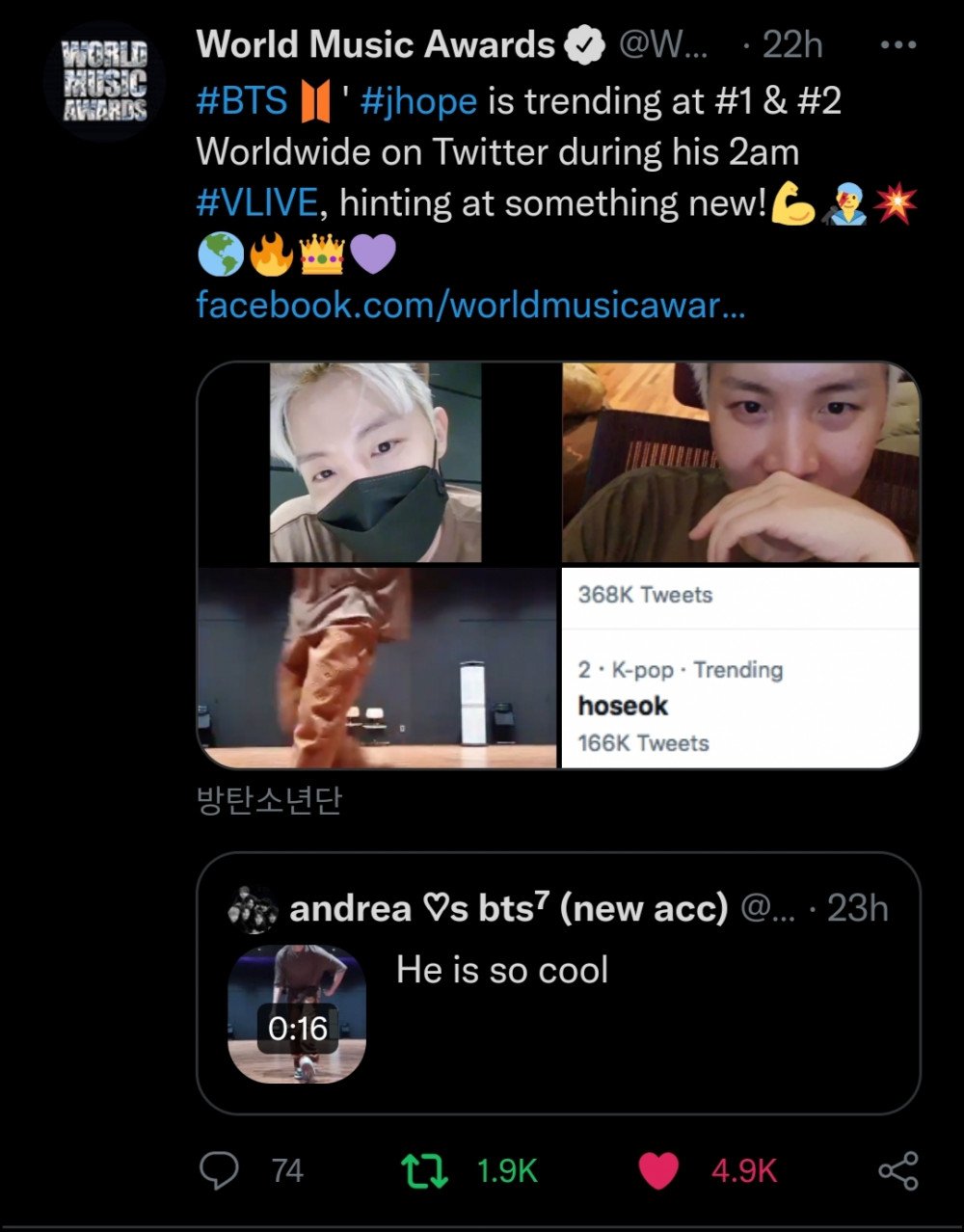
Task: Open the #jhope hashtag
Action: pyautogui.click(x=418, y=100)
